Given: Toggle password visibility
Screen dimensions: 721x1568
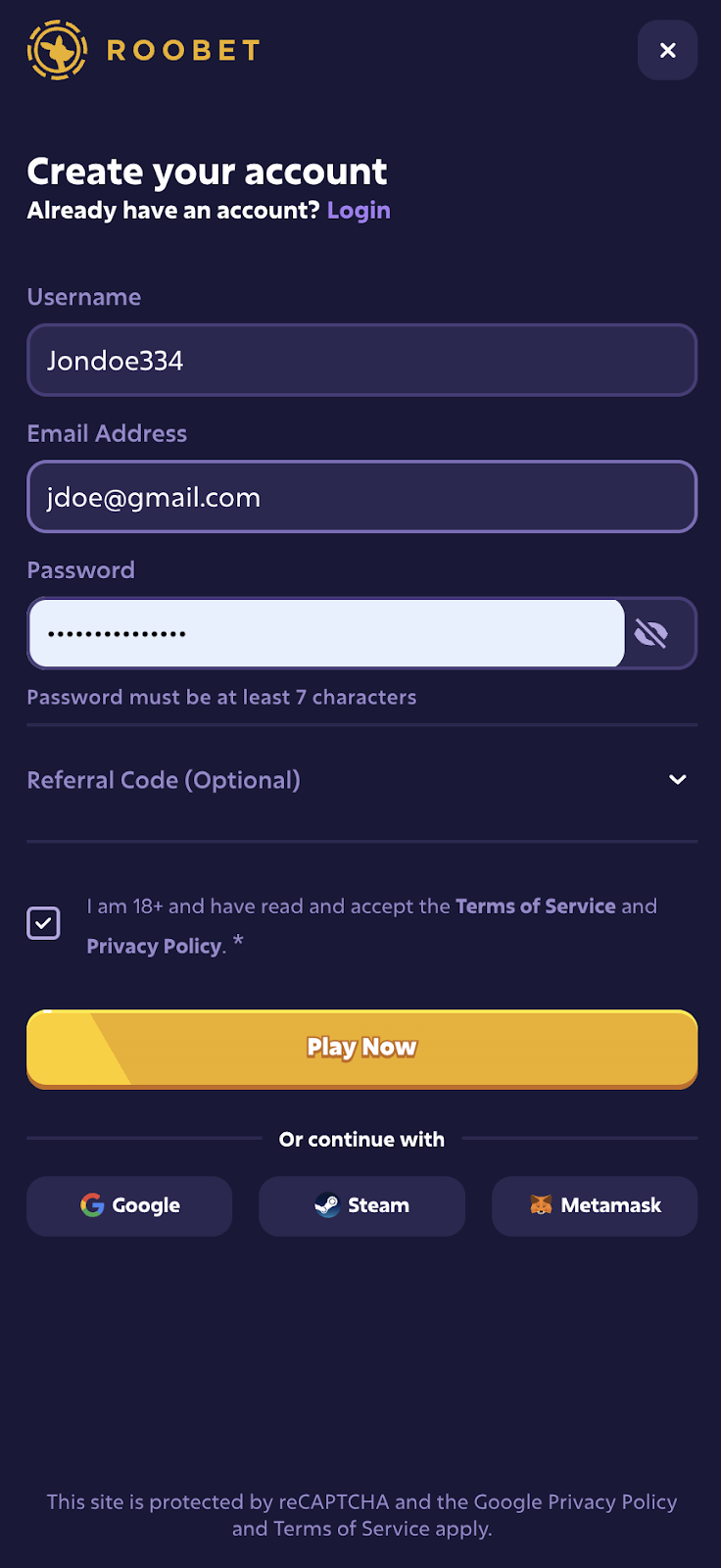Looking at the screenshot, I should [651, 634].
